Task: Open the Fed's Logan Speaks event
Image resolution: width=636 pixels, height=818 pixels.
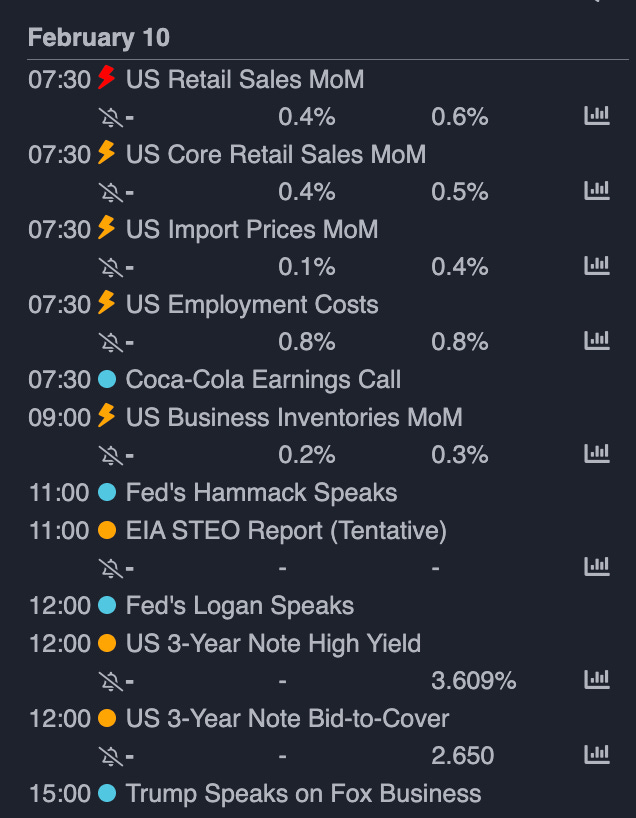Action: tap(240, 606)
